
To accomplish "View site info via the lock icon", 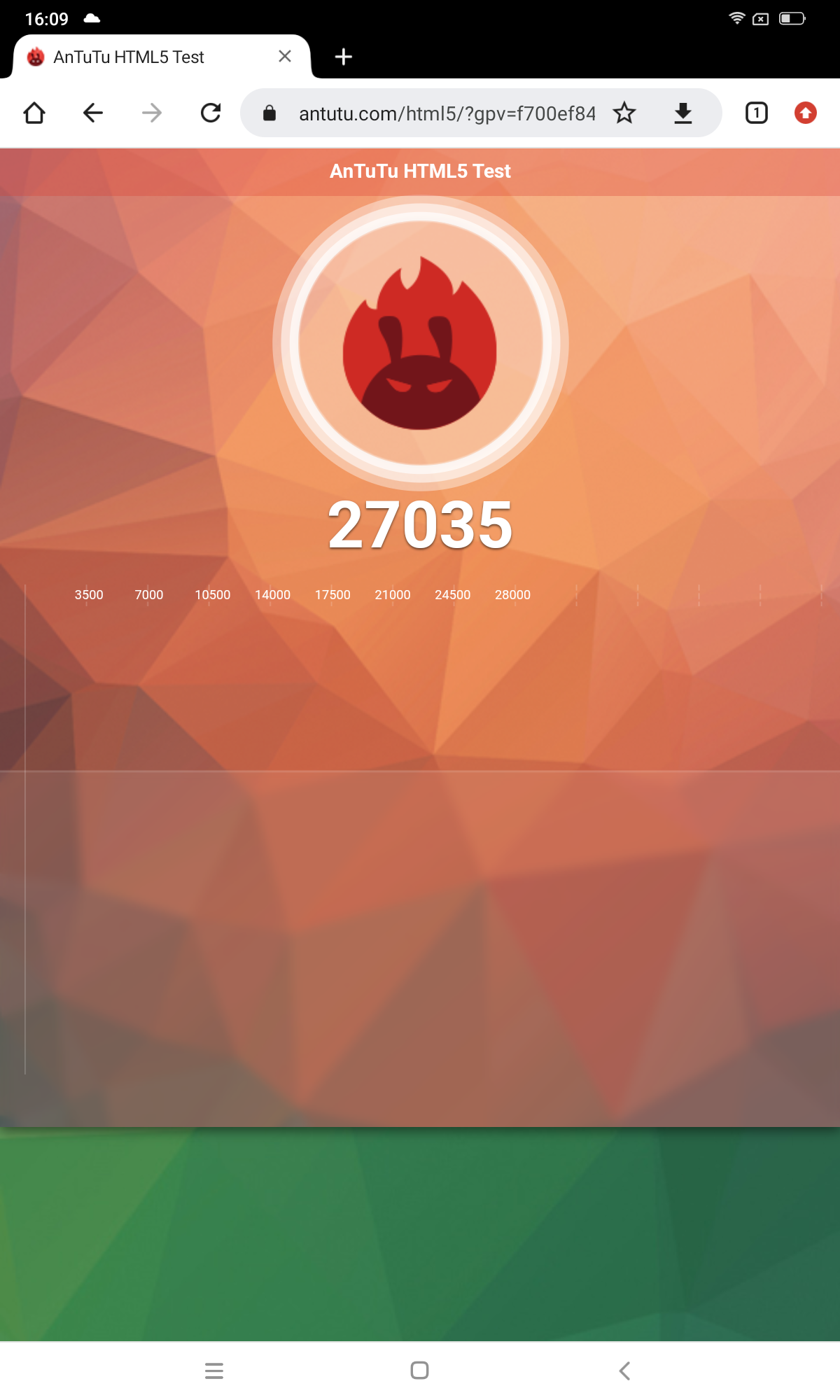I will (269, 113).
